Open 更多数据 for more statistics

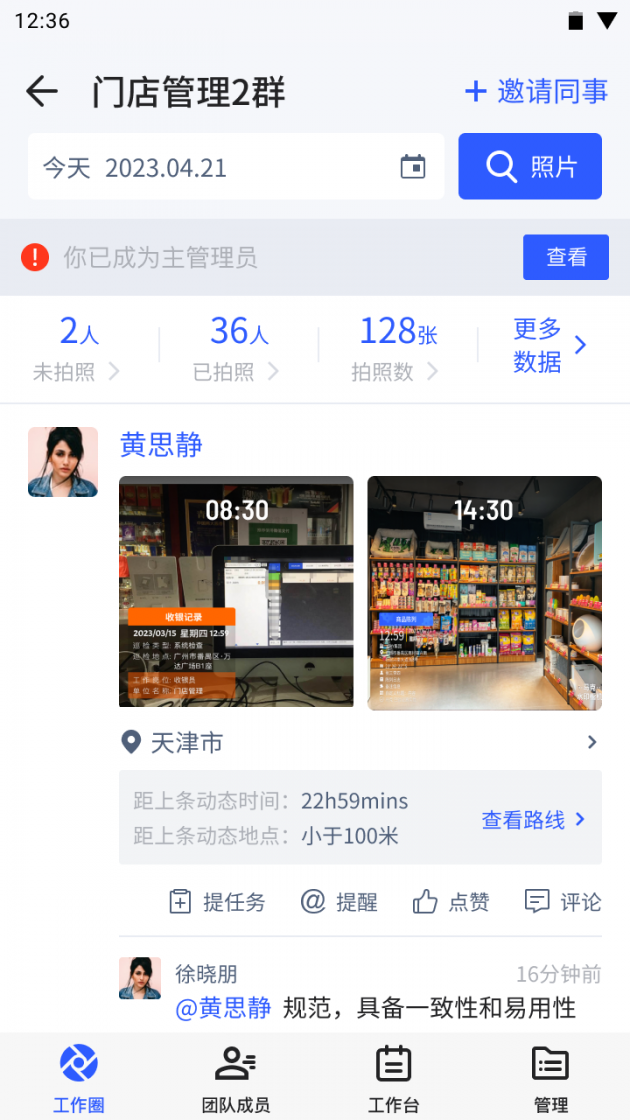click(x=549, y=345)
